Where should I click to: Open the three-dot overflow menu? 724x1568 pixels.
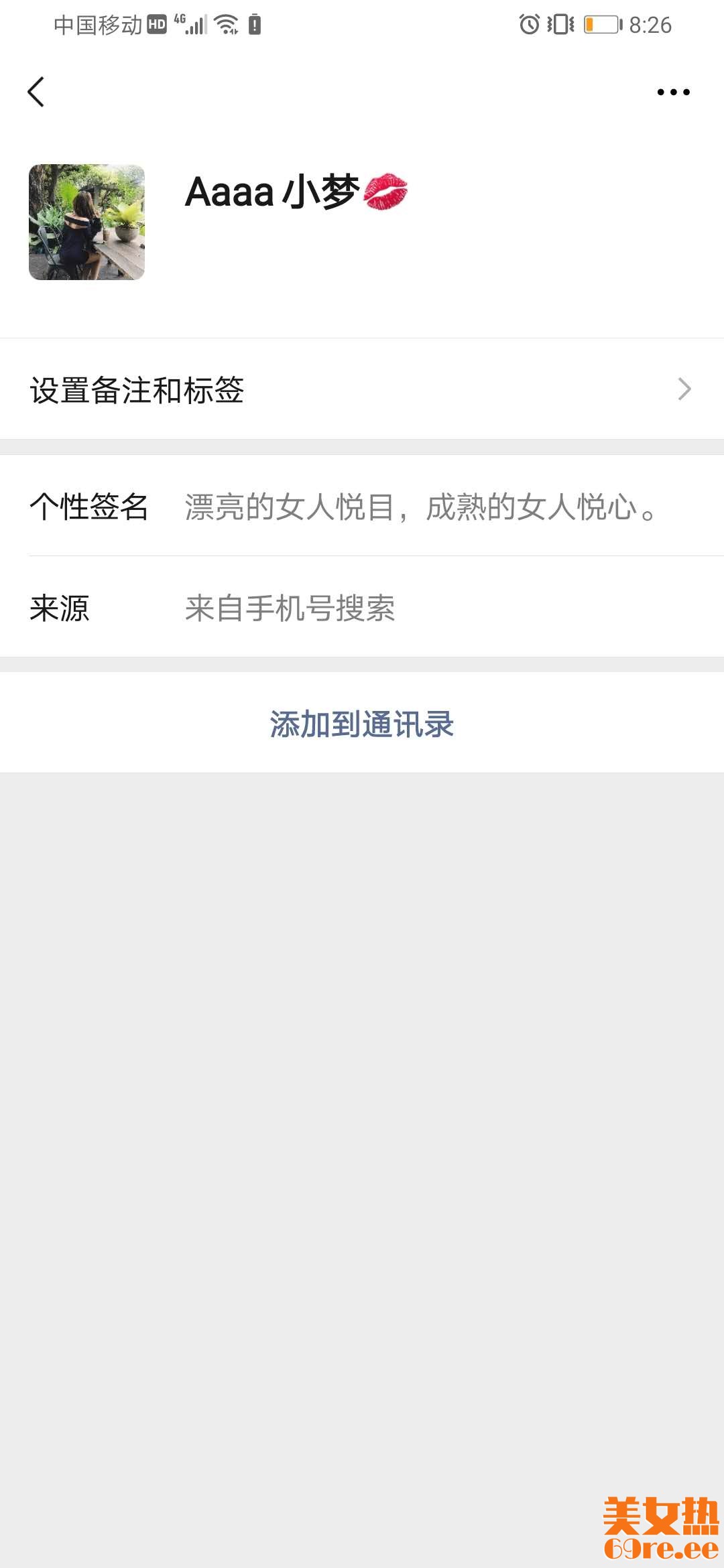[x=673, y=92]
